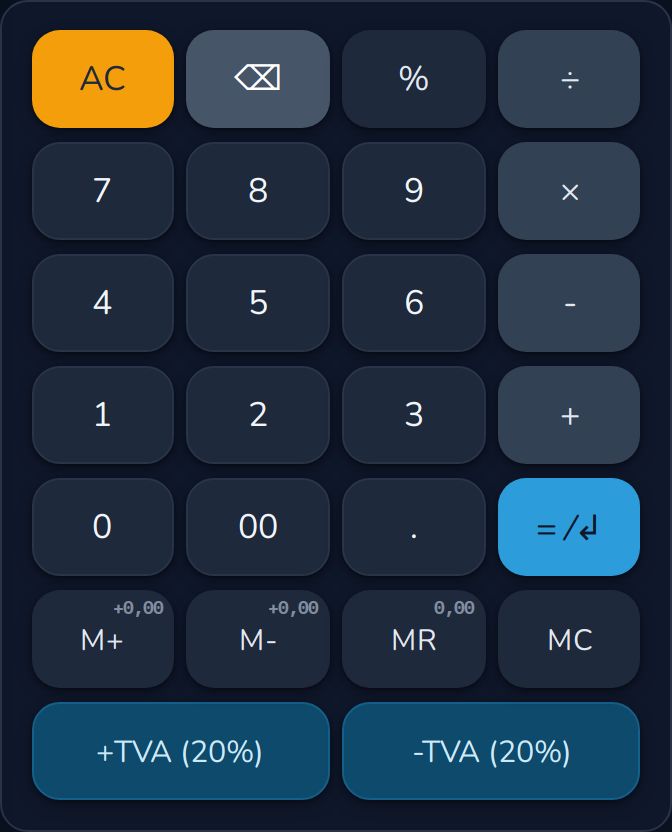Add the value to memory with M+
672x832 pixels.
pos(103,639)
